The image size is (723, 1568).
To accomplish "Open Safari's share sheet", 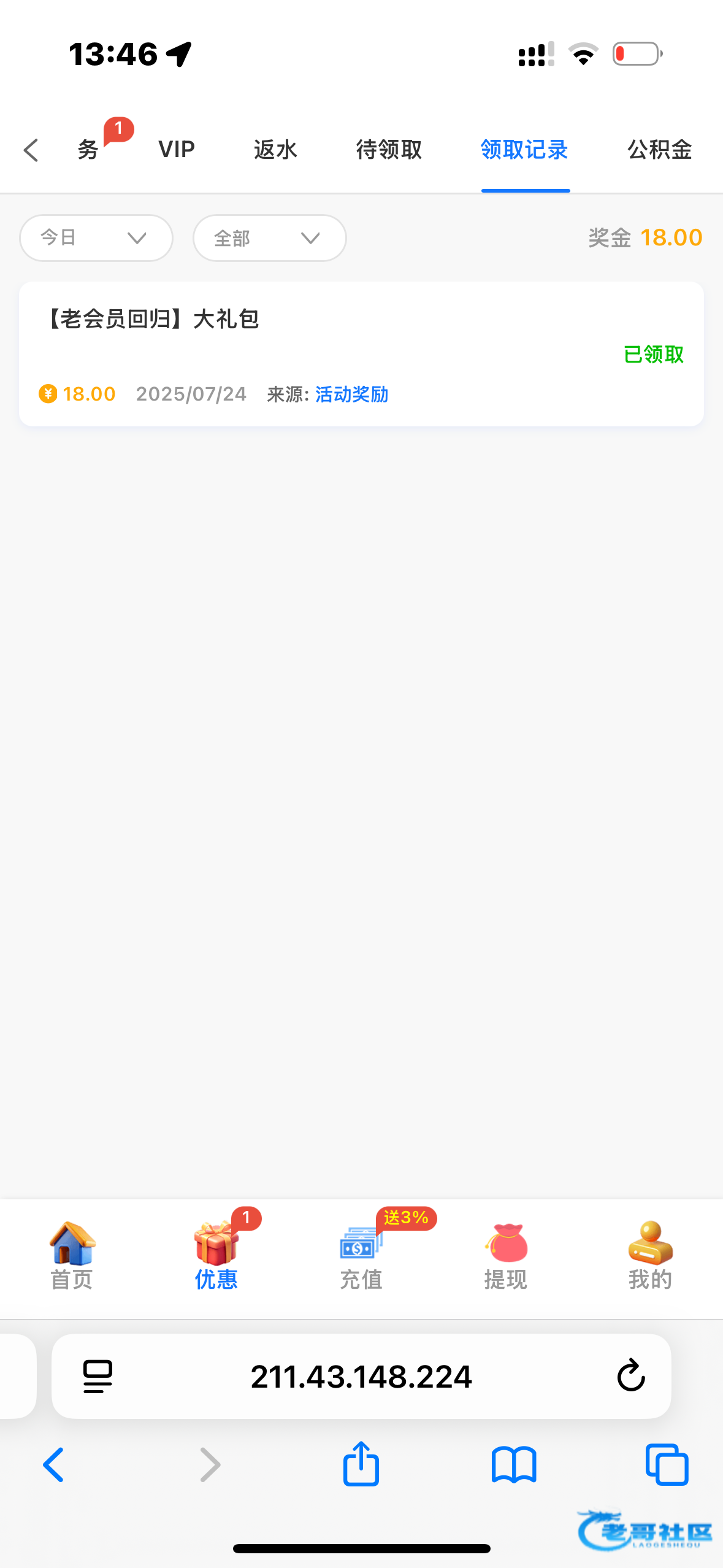I will [x=361, y=1464].
